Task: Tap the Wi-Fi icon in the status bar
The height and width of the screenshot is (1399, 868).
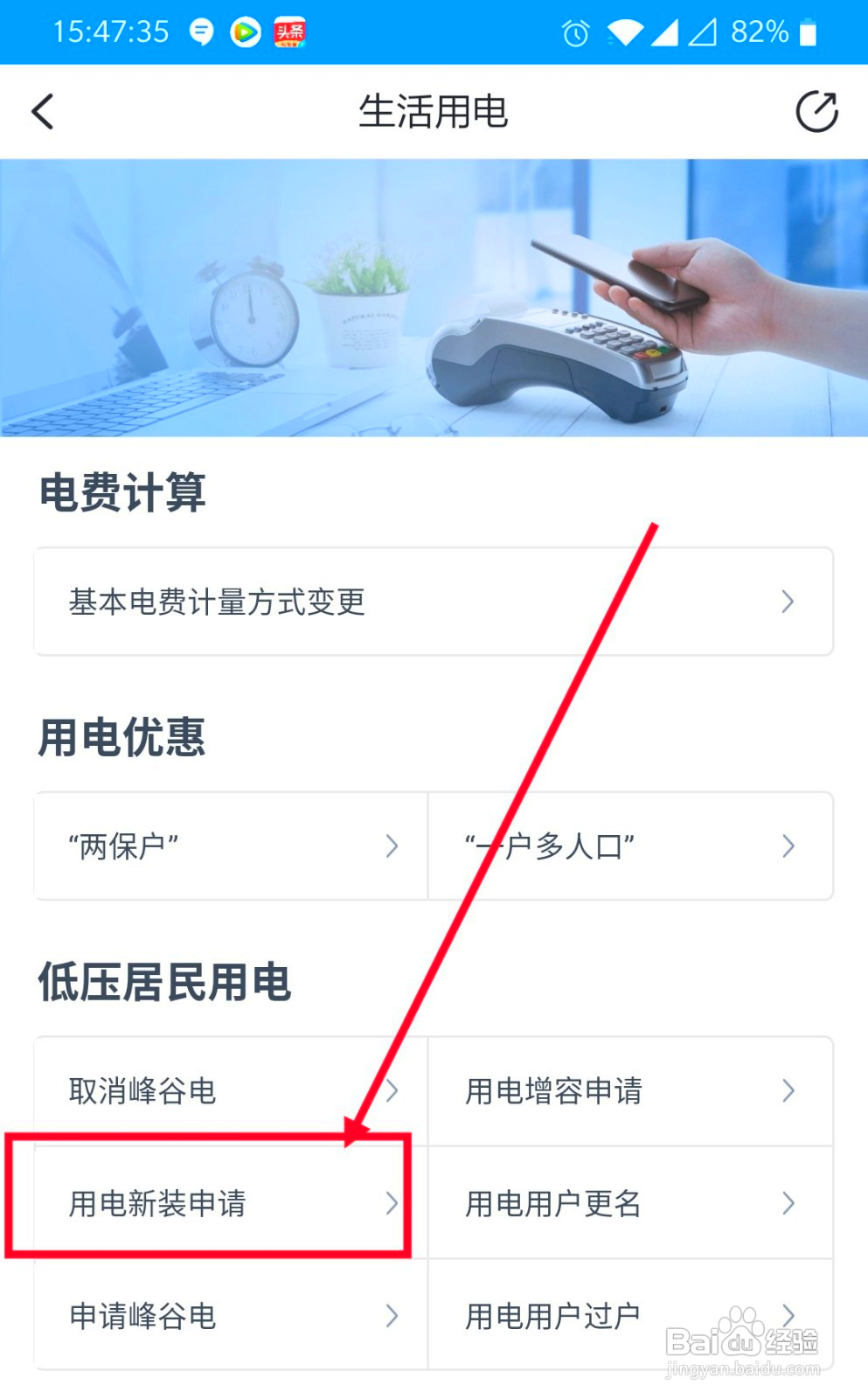Action: click(x=623, y=31)
